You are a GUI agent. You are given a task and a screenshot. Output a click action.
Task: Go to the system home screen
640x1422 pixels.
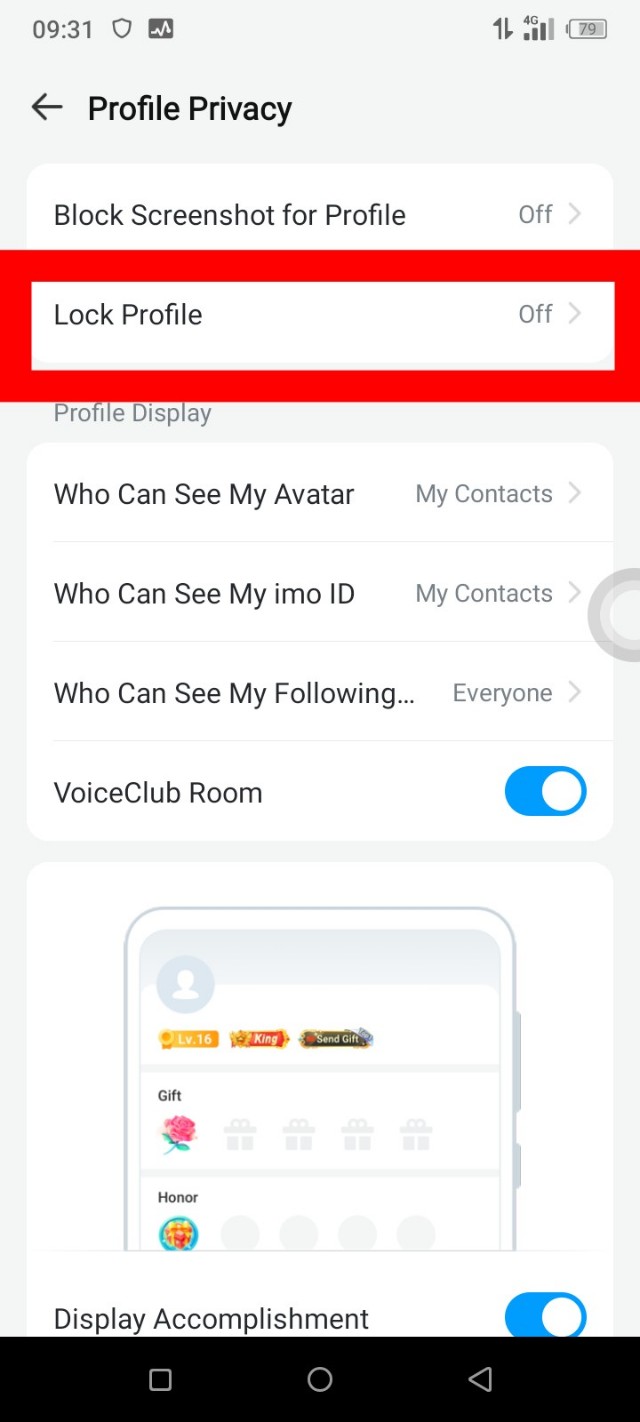(320, 1380)
